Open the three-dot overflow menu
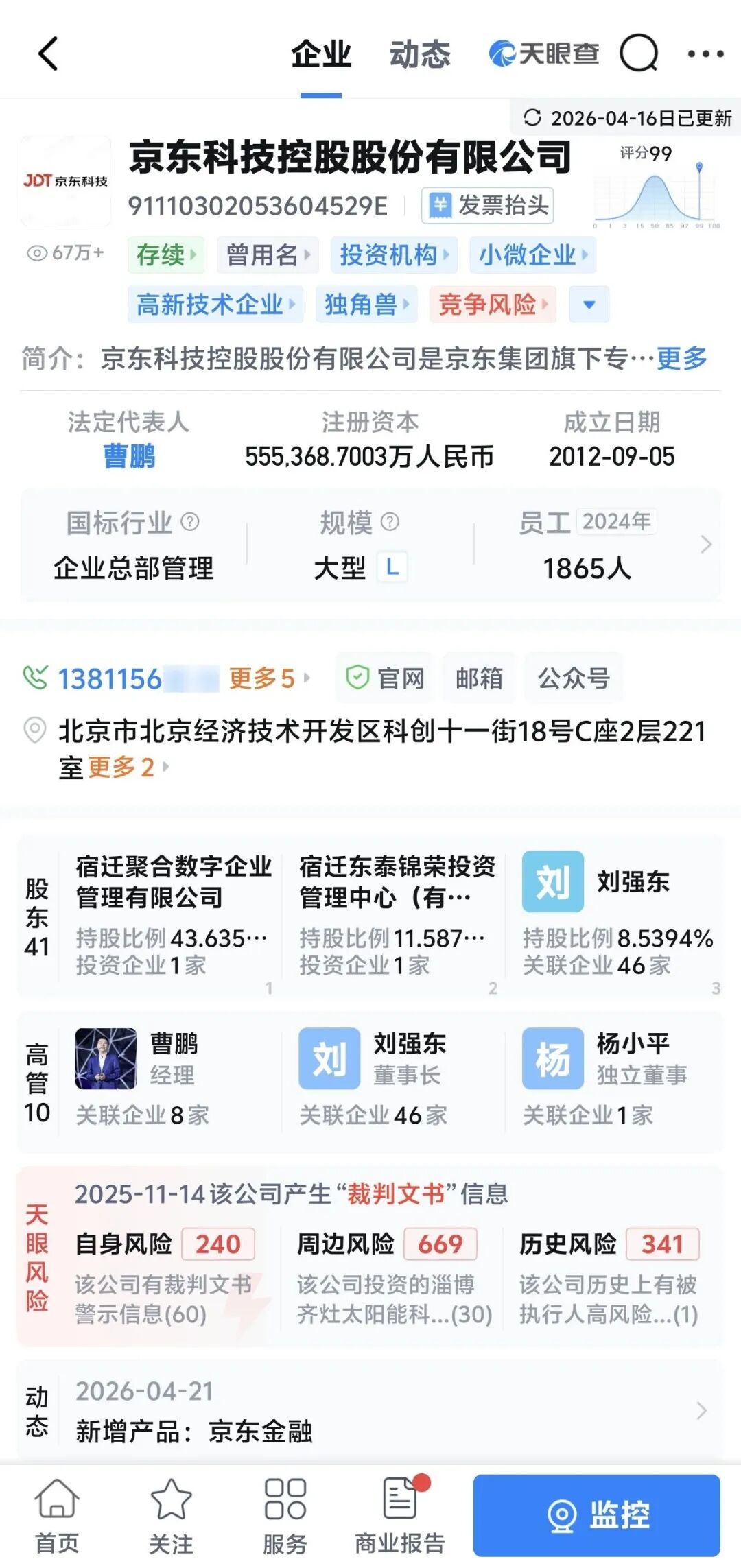The width and height of the screenshot is (741, 1568). click(x=707, y=54)
